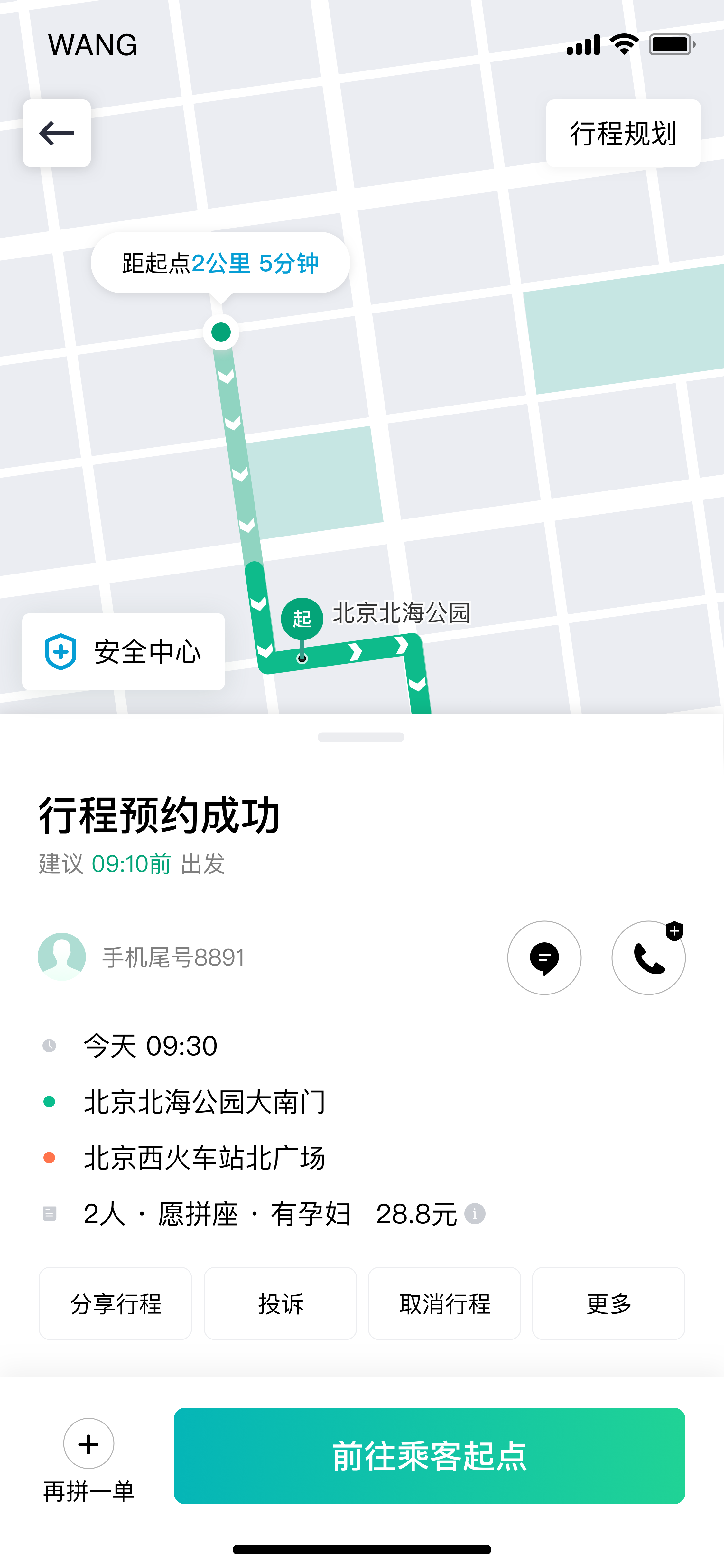This screenshot has height=1568, width=724.
Task: Call the passenger with phone icon
Action: 648,957
